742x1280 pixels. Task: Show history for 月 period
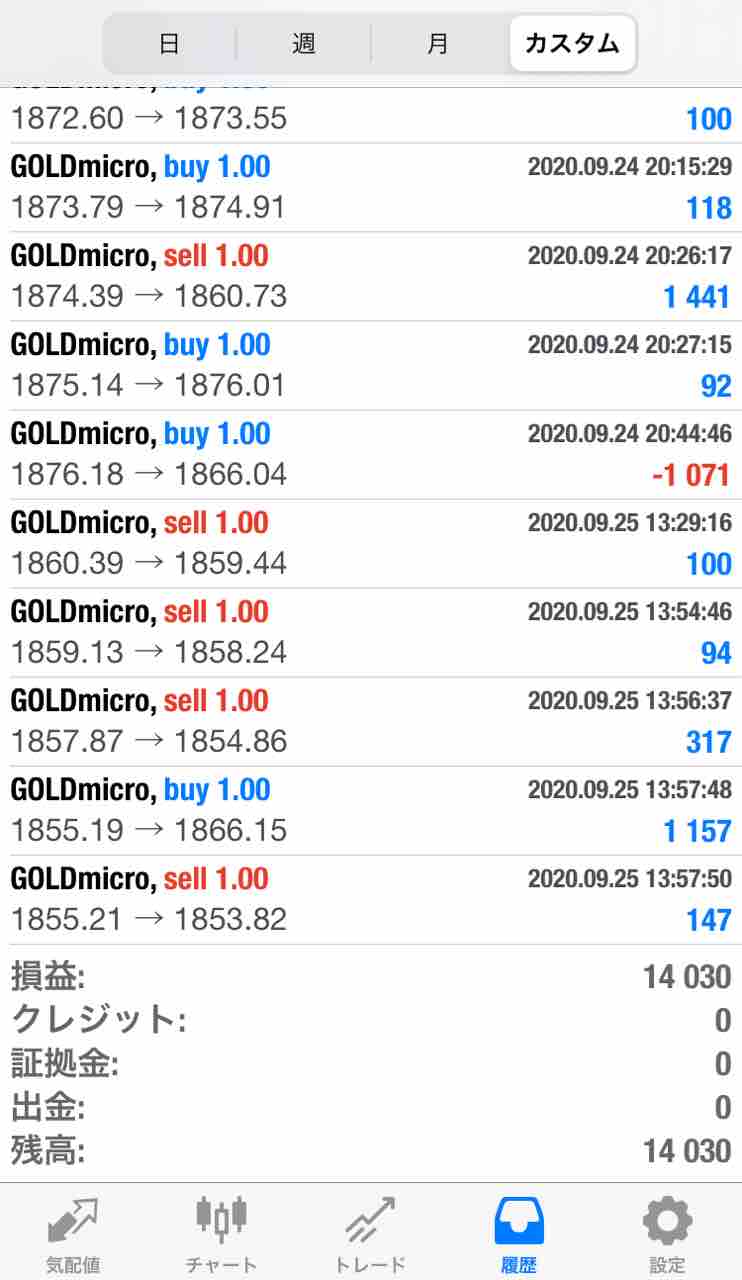[438, 44]
